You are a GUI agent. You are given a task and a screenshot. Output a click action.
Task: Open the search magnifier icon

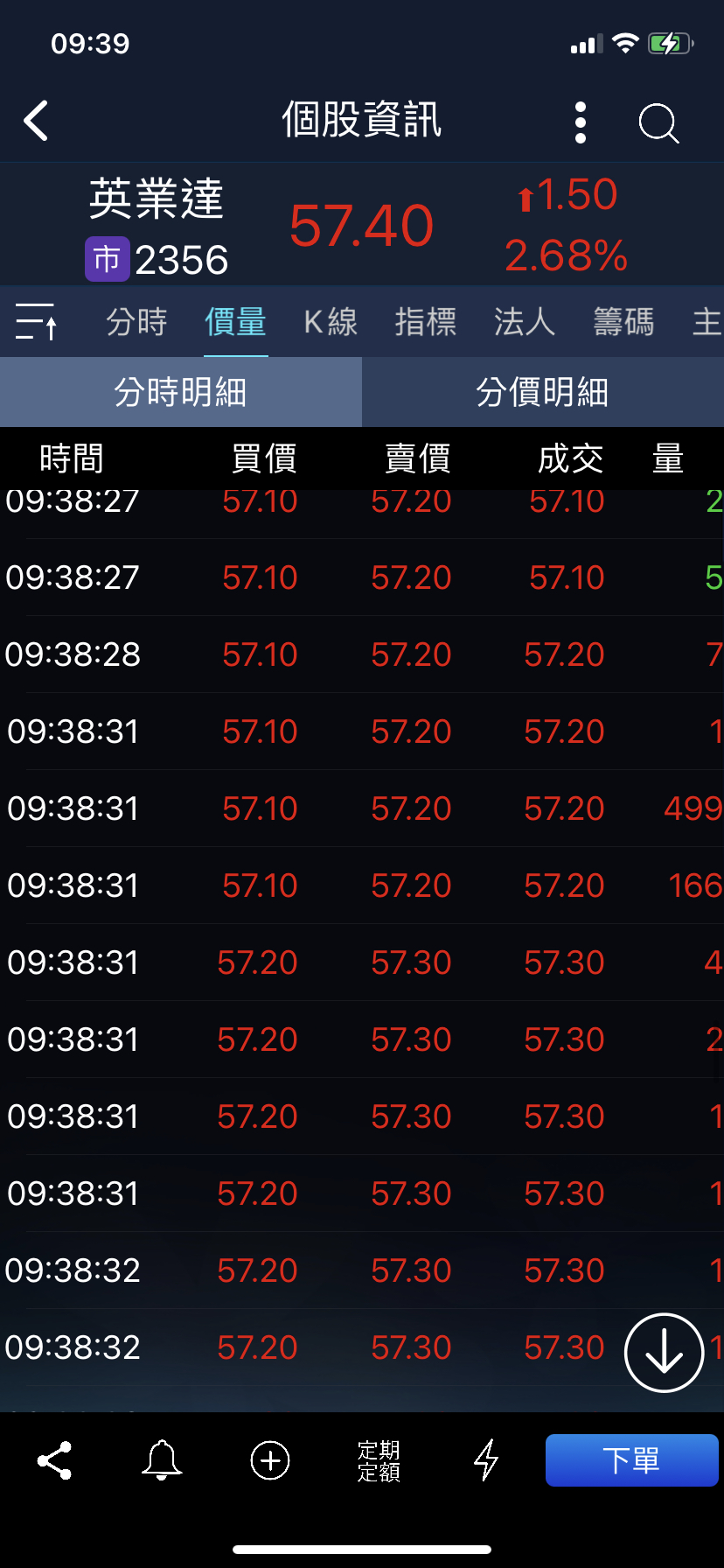[x=658, y=122]
